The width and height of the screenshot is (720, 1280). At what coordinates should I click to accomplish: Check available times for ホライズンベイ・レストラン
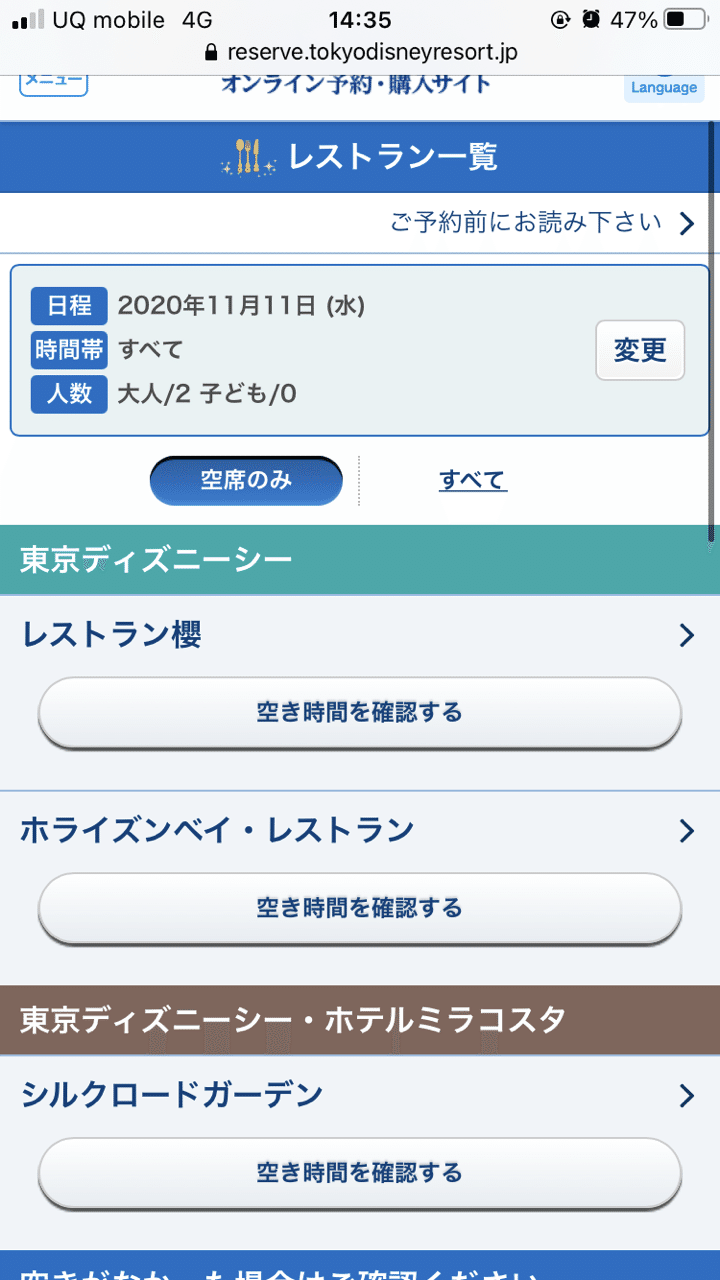[x=359, y=908]
